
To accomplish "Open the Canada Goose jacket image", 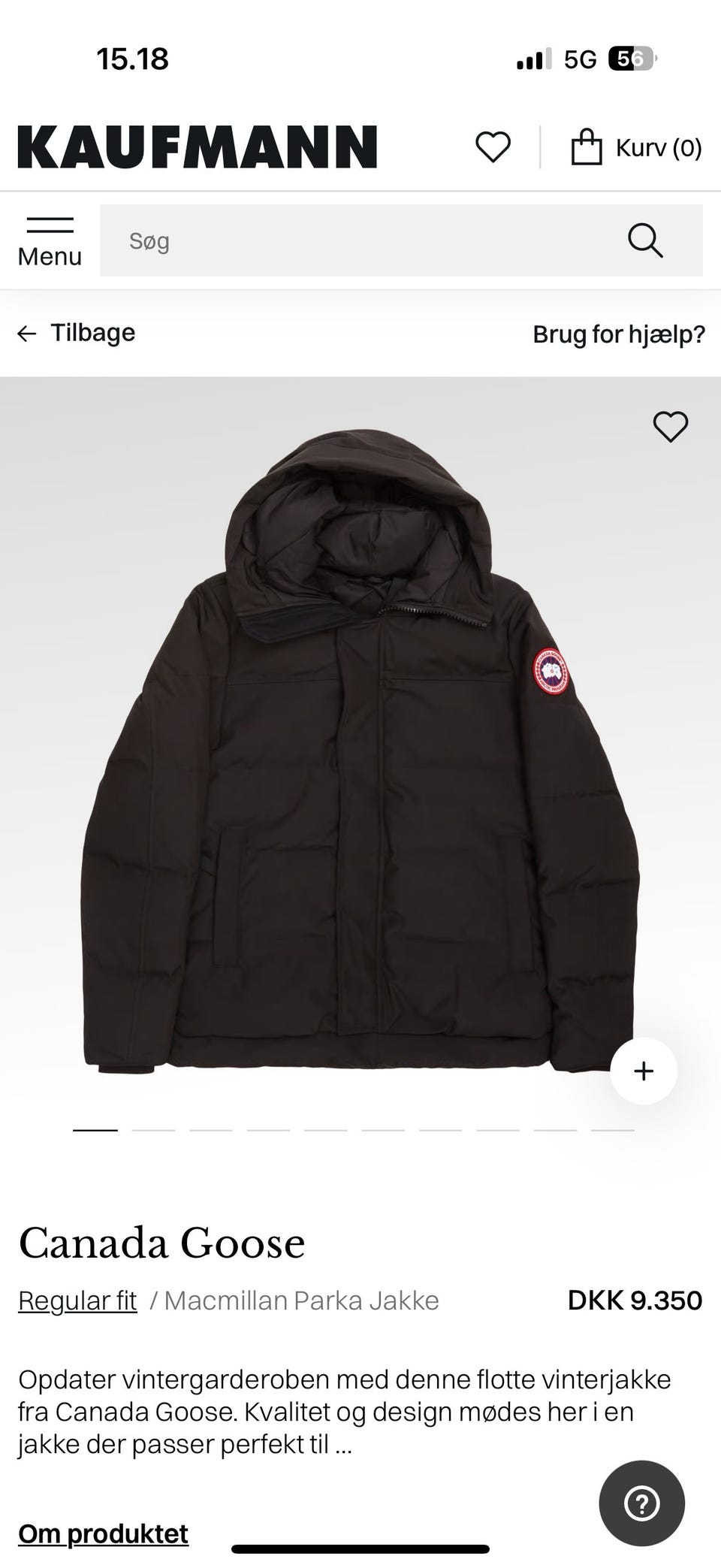I will pyautogui.click(x=360, y=751).
